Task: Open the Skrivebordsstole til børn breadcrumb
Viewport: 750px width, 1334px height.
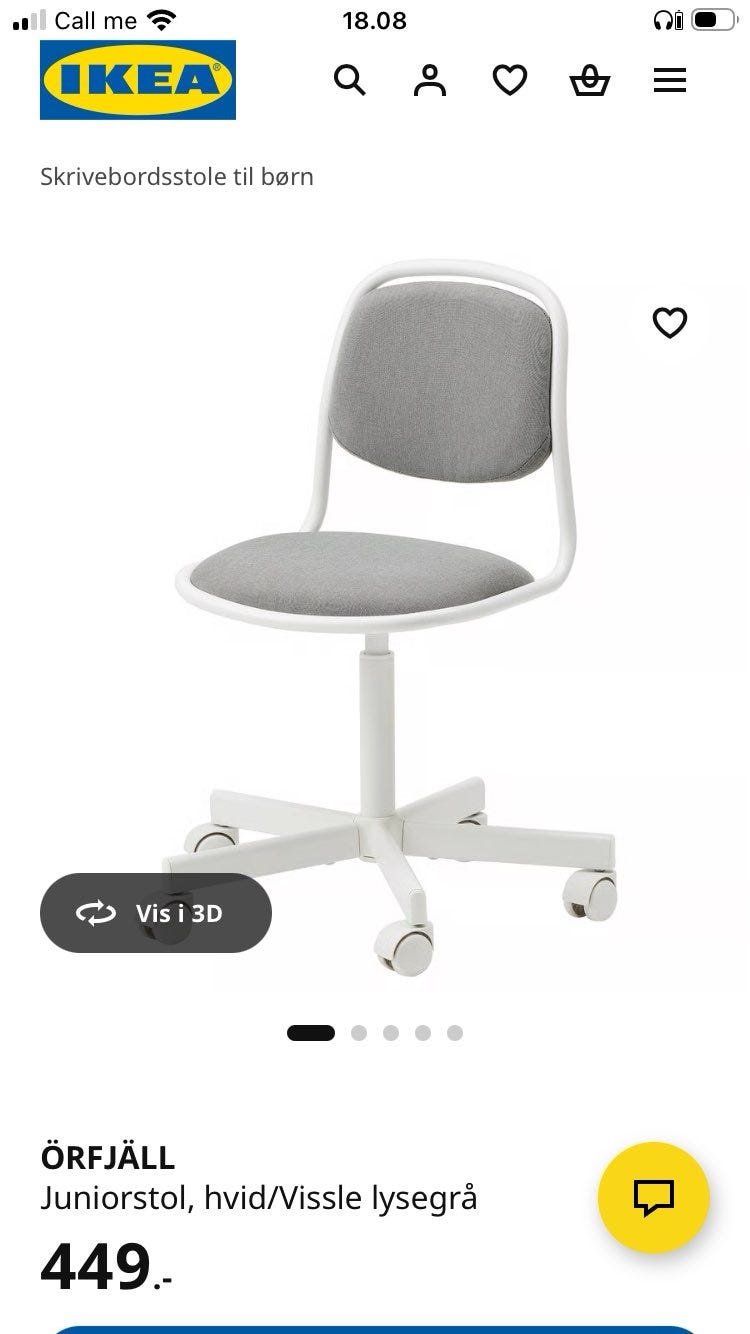Action: 177,177
